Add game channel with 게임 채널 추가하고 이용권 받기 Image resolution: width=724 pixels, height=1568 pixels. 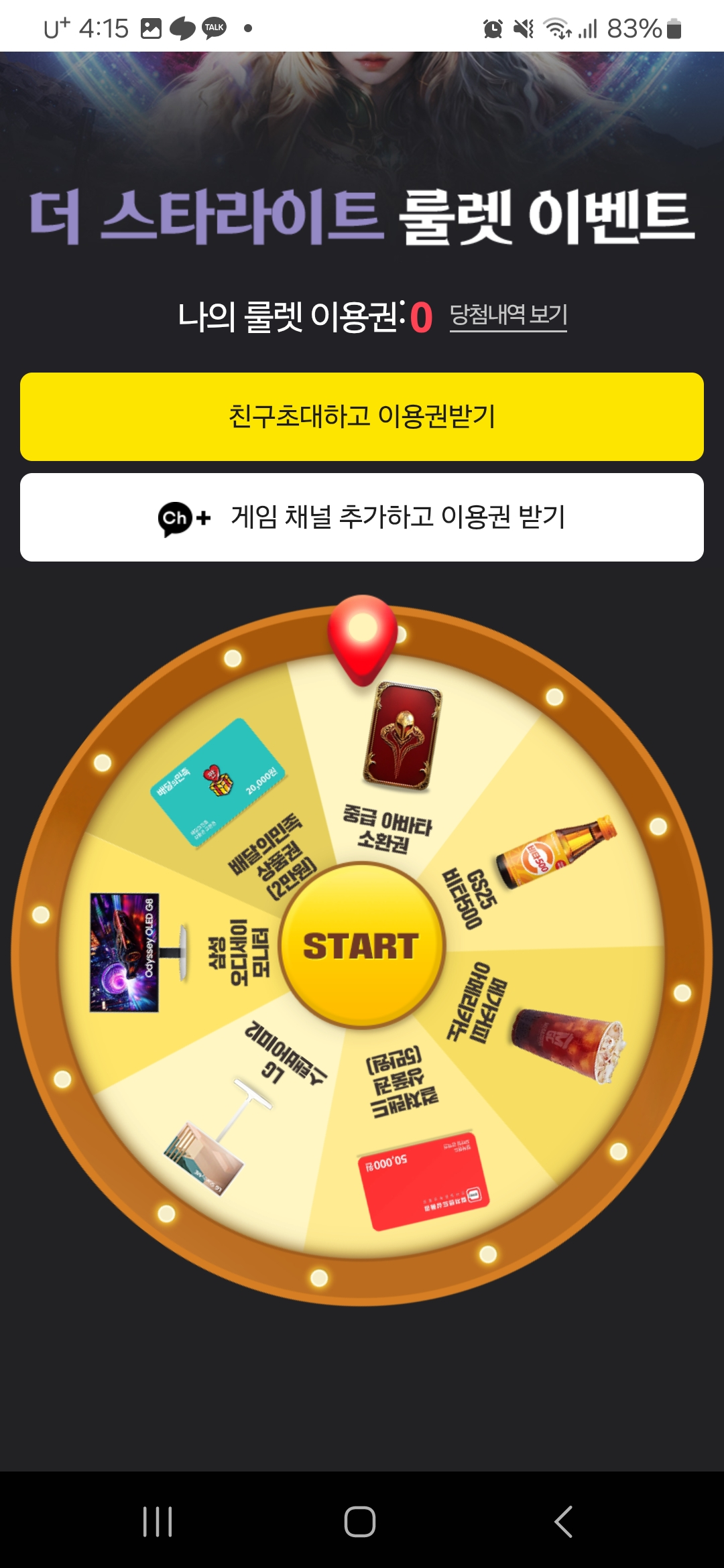362,517
